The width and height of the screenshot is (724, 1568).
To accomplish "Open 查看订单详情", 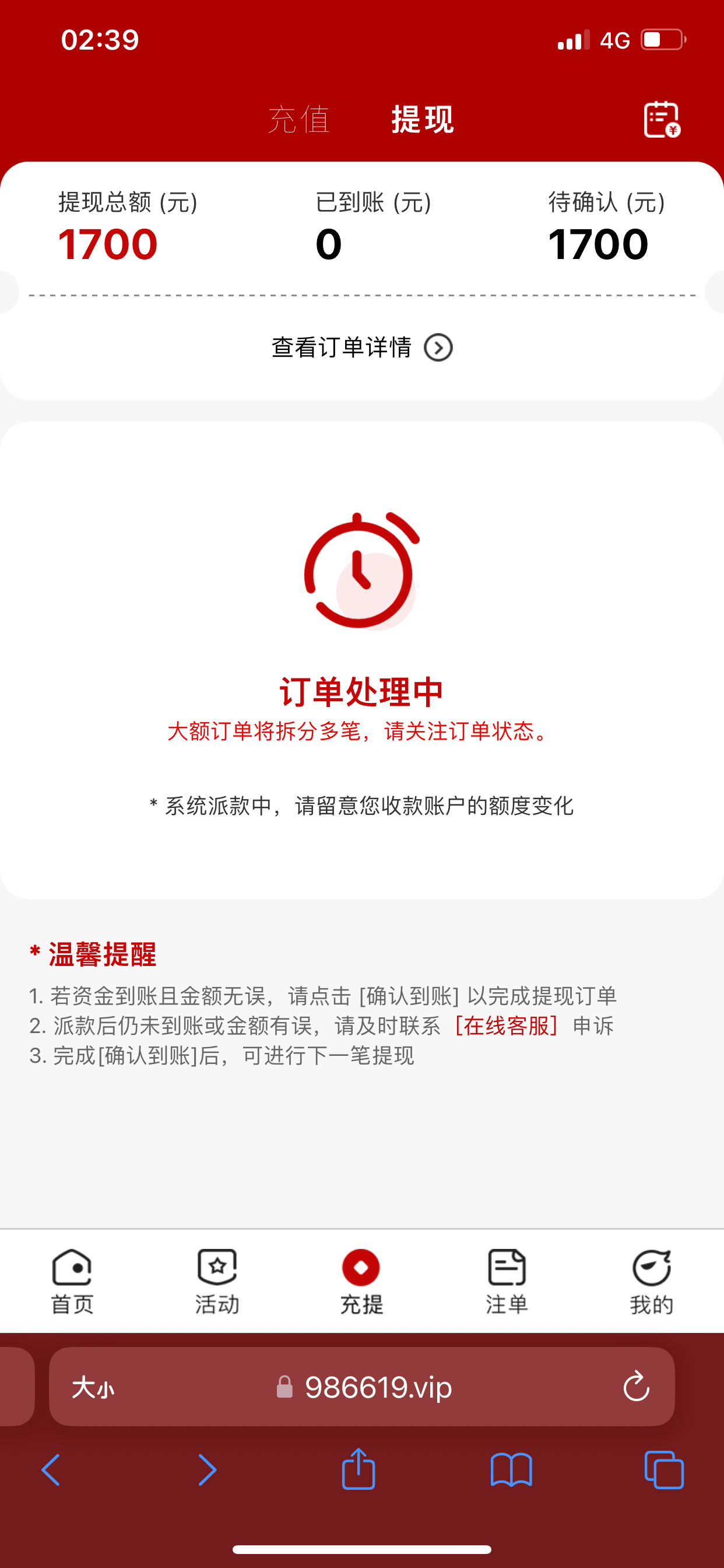I will (361, 348).
